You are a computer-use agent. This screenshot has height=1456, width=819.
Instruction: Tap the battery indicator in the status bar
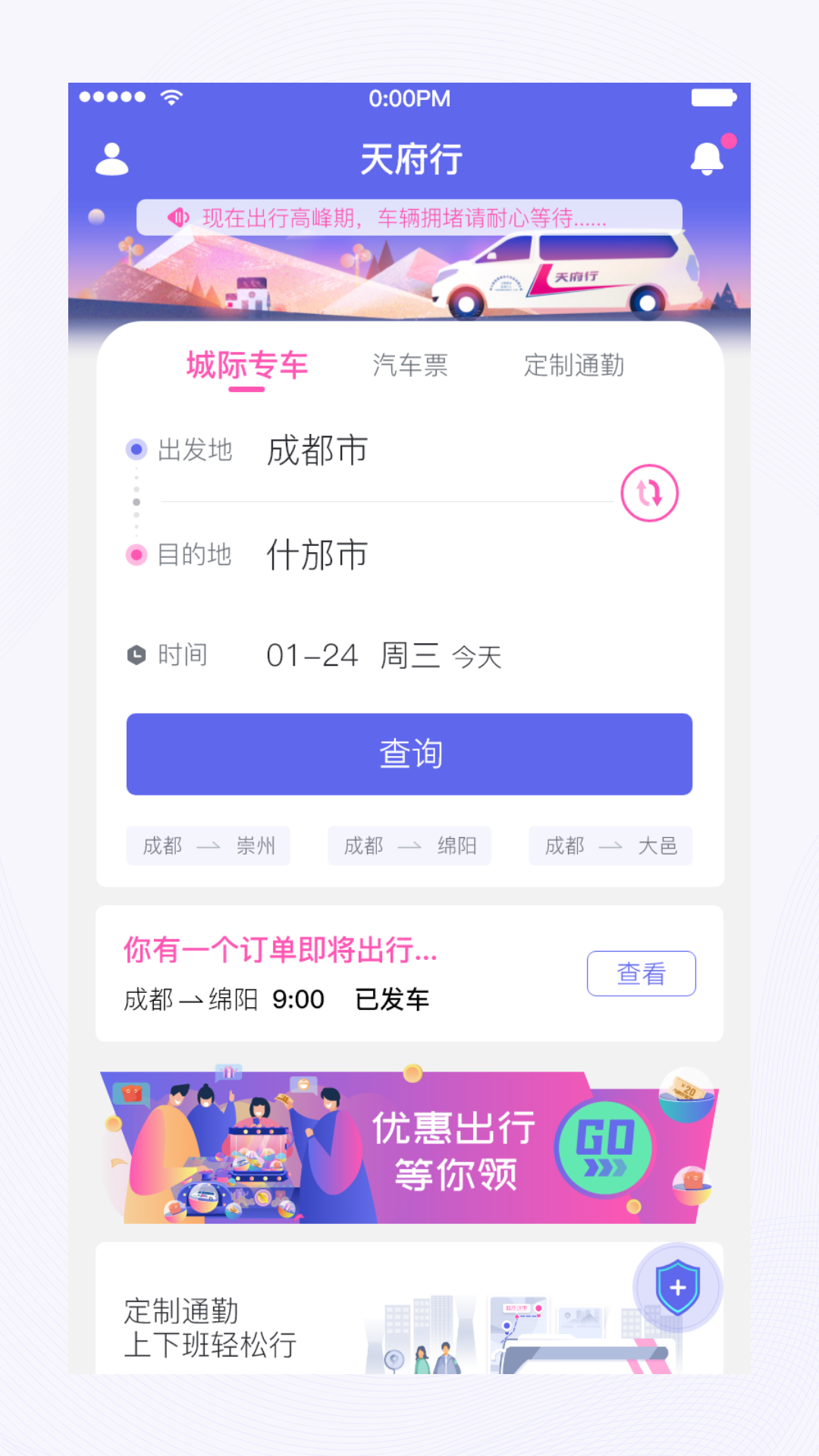pyautogui.click(x=714, y=98)
